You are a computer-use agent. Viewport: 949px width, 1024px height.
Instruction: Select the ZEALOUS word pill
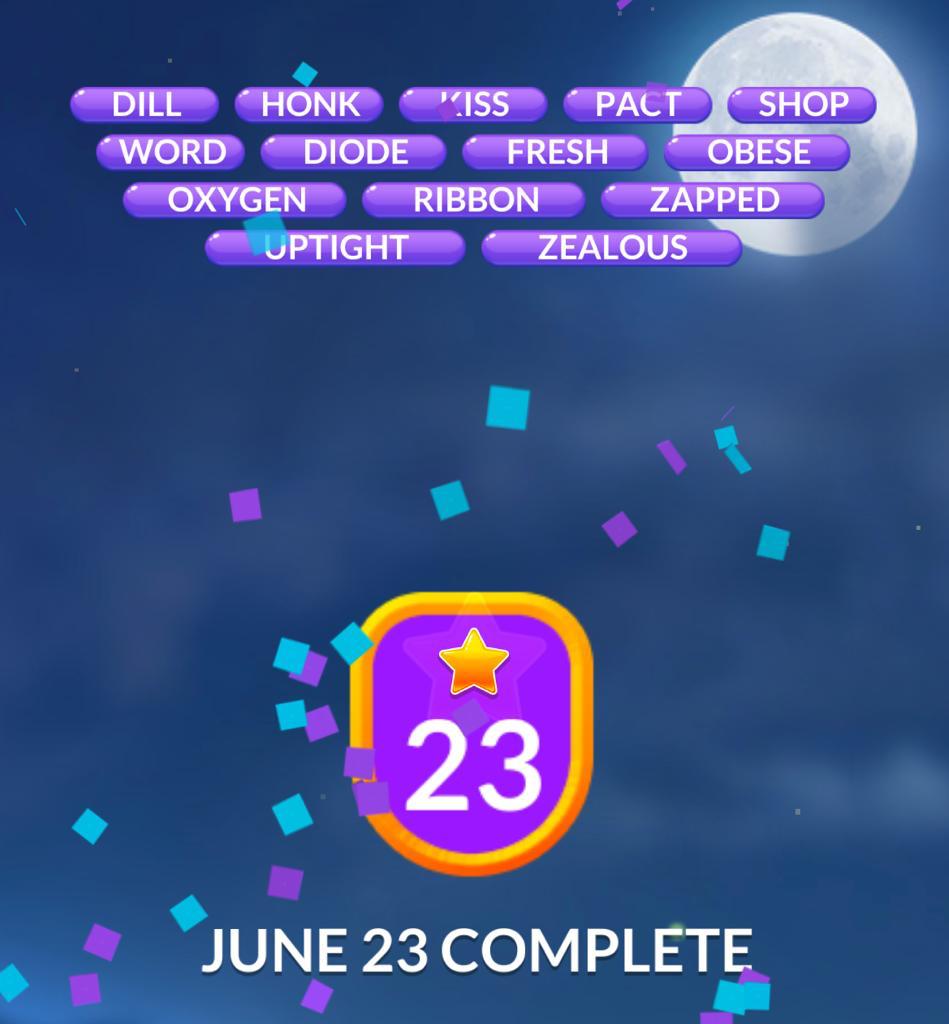(612, 248)
